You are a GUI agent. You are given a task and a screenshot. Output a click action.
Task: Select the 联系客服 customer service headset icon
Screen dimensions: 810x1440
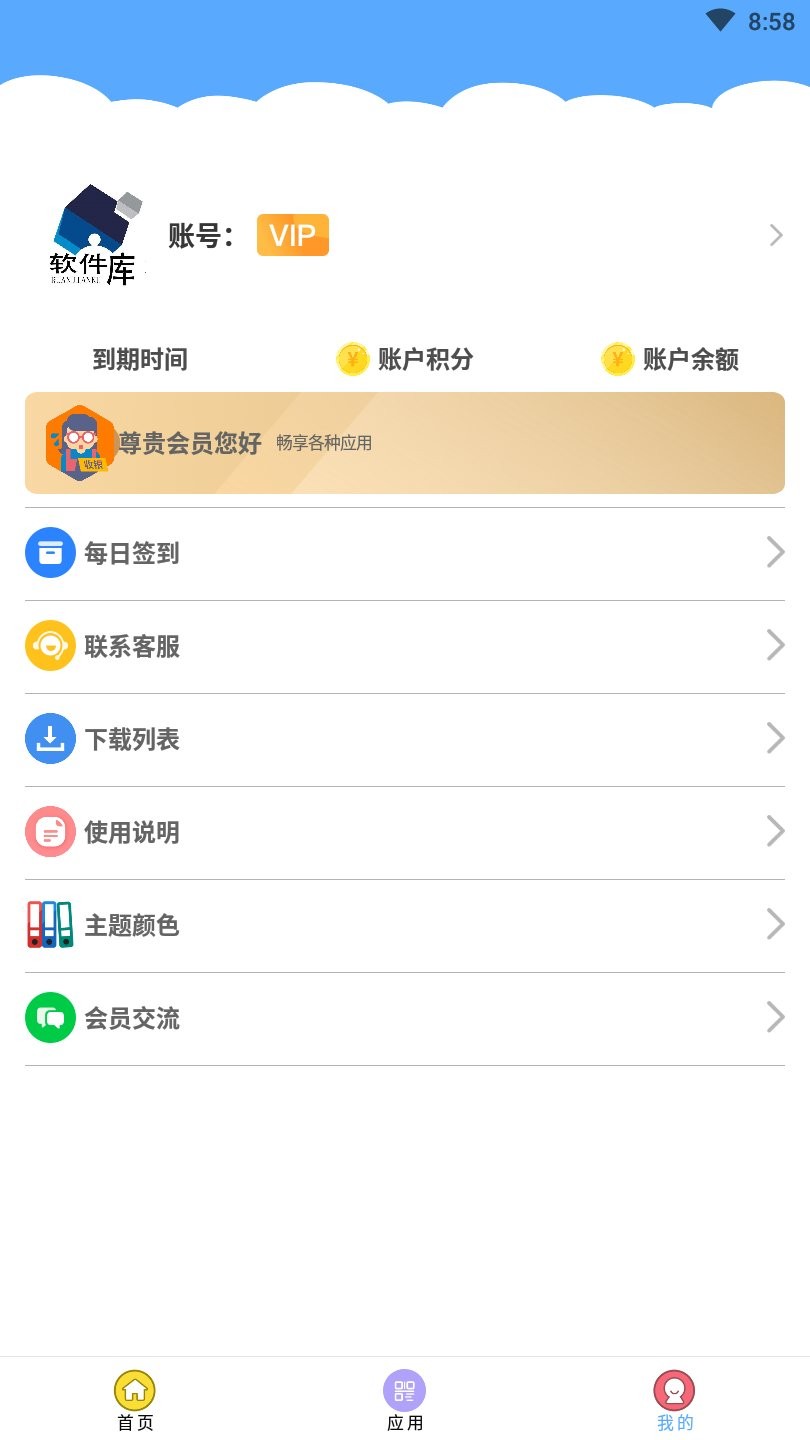50,645
